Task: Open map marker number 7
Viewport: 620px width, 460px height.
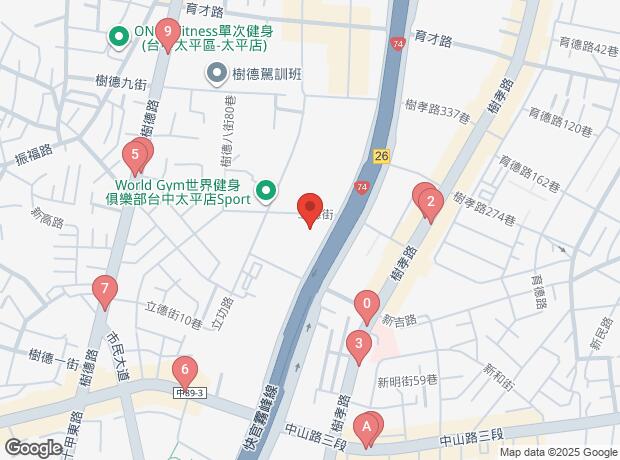Action: point(105,291)
